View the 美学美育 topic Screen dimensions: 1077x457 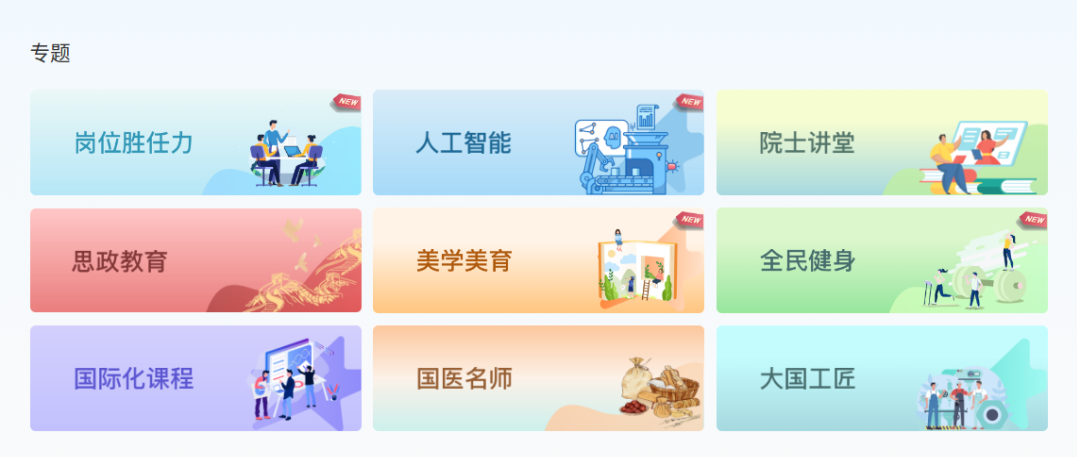point(538,261)
